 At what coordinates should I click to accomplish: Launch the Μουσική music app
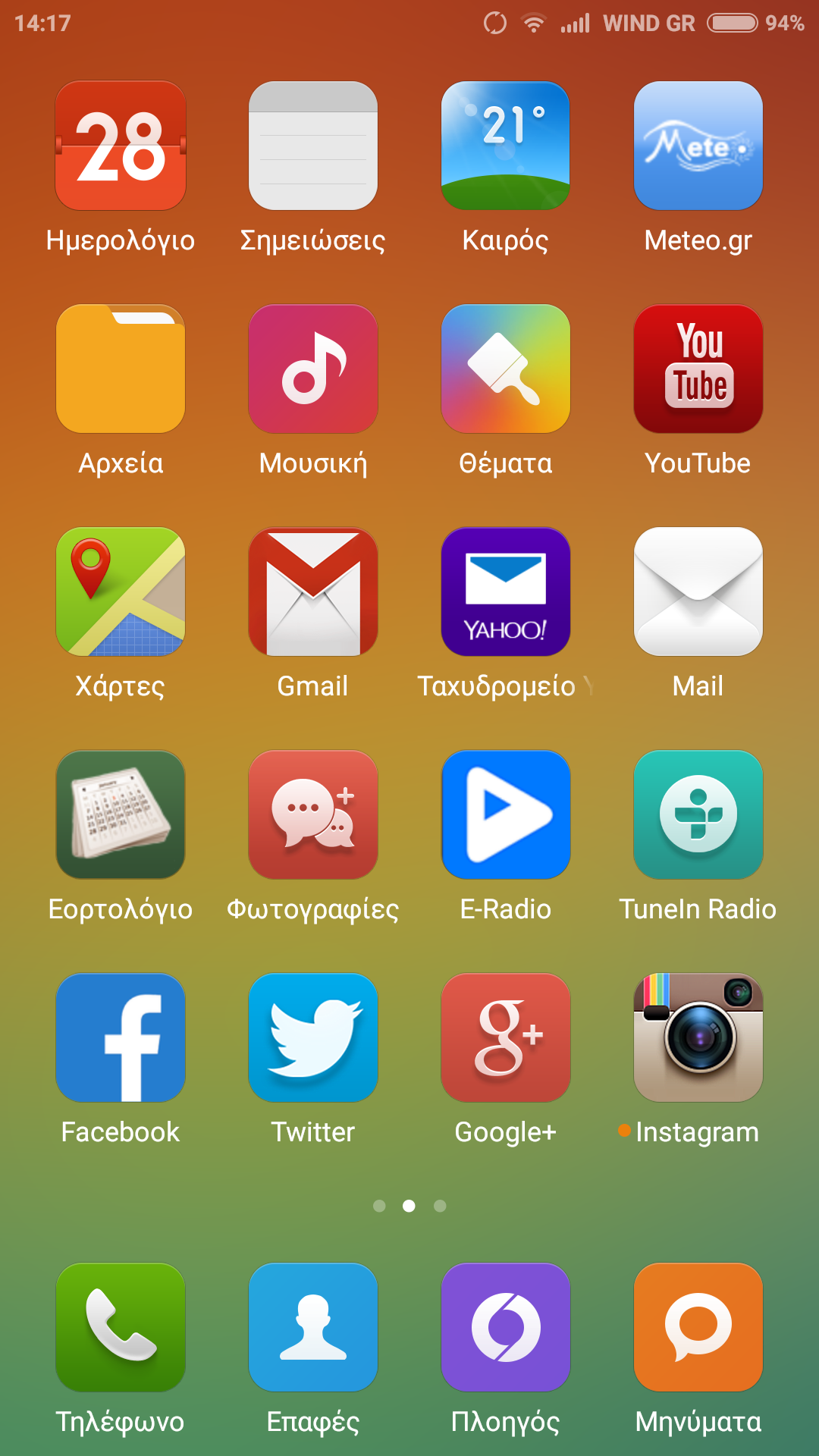[313, 369]
